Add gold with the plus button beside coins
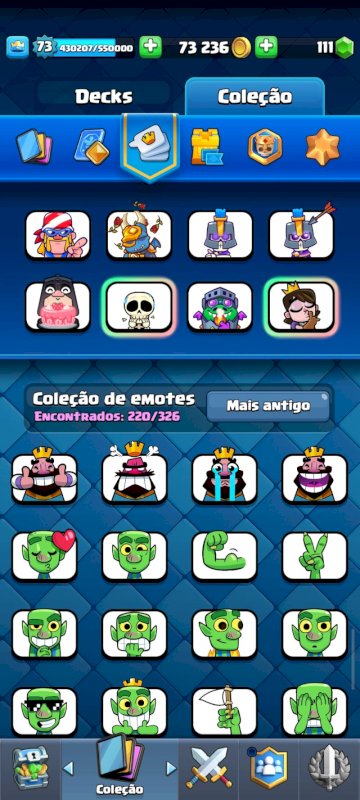The height and width of the screenshot is (800, 360). 266,47
